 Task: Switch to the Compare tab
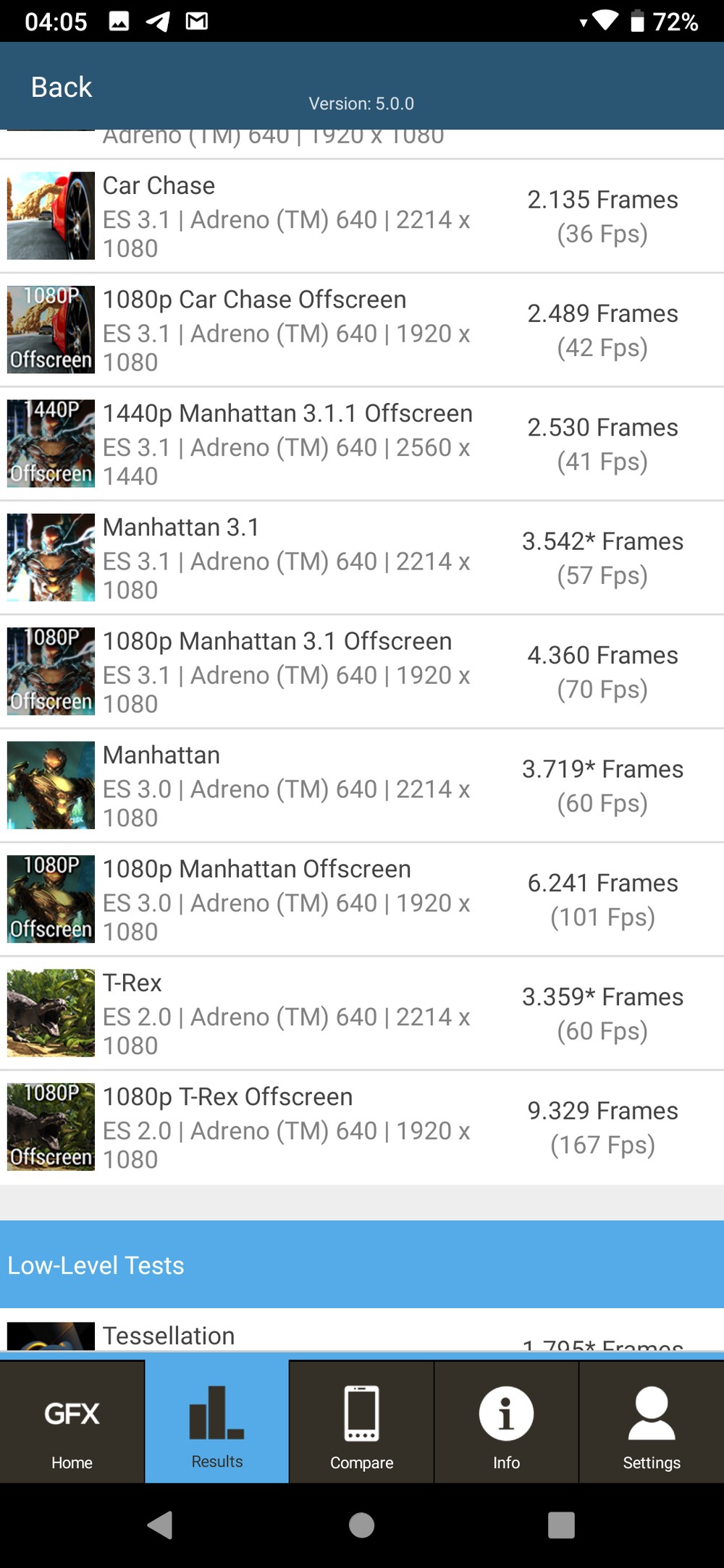(x=361, y=1423)
